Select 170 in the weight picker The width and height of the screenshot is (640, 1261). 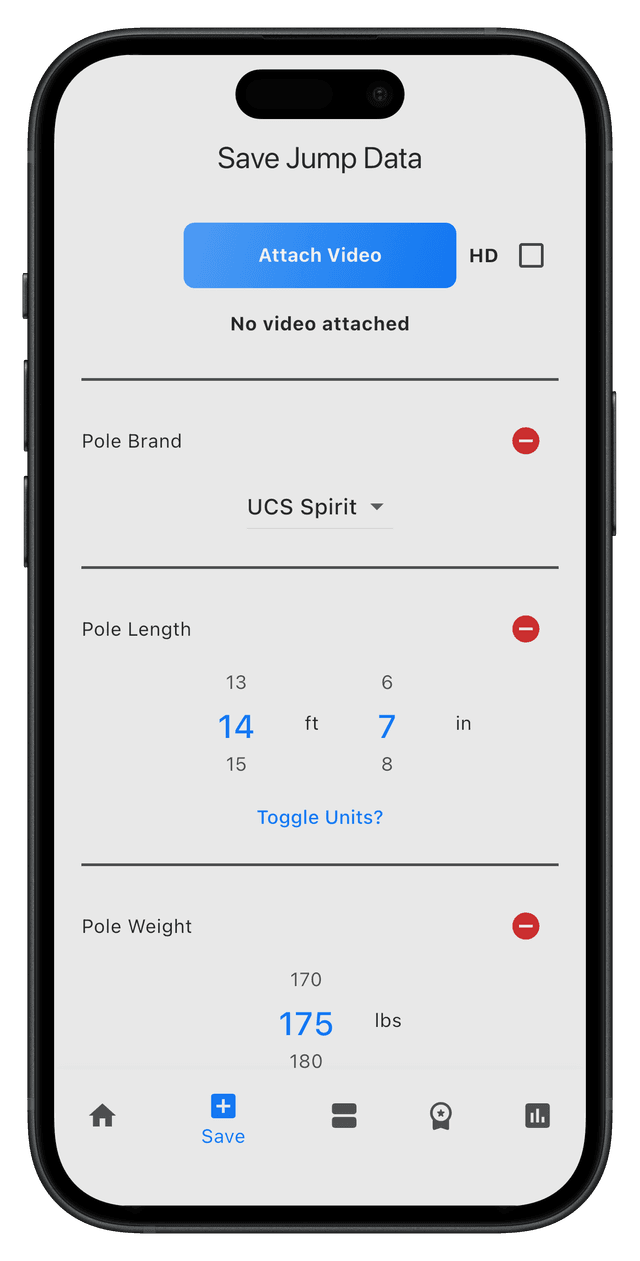306,980
